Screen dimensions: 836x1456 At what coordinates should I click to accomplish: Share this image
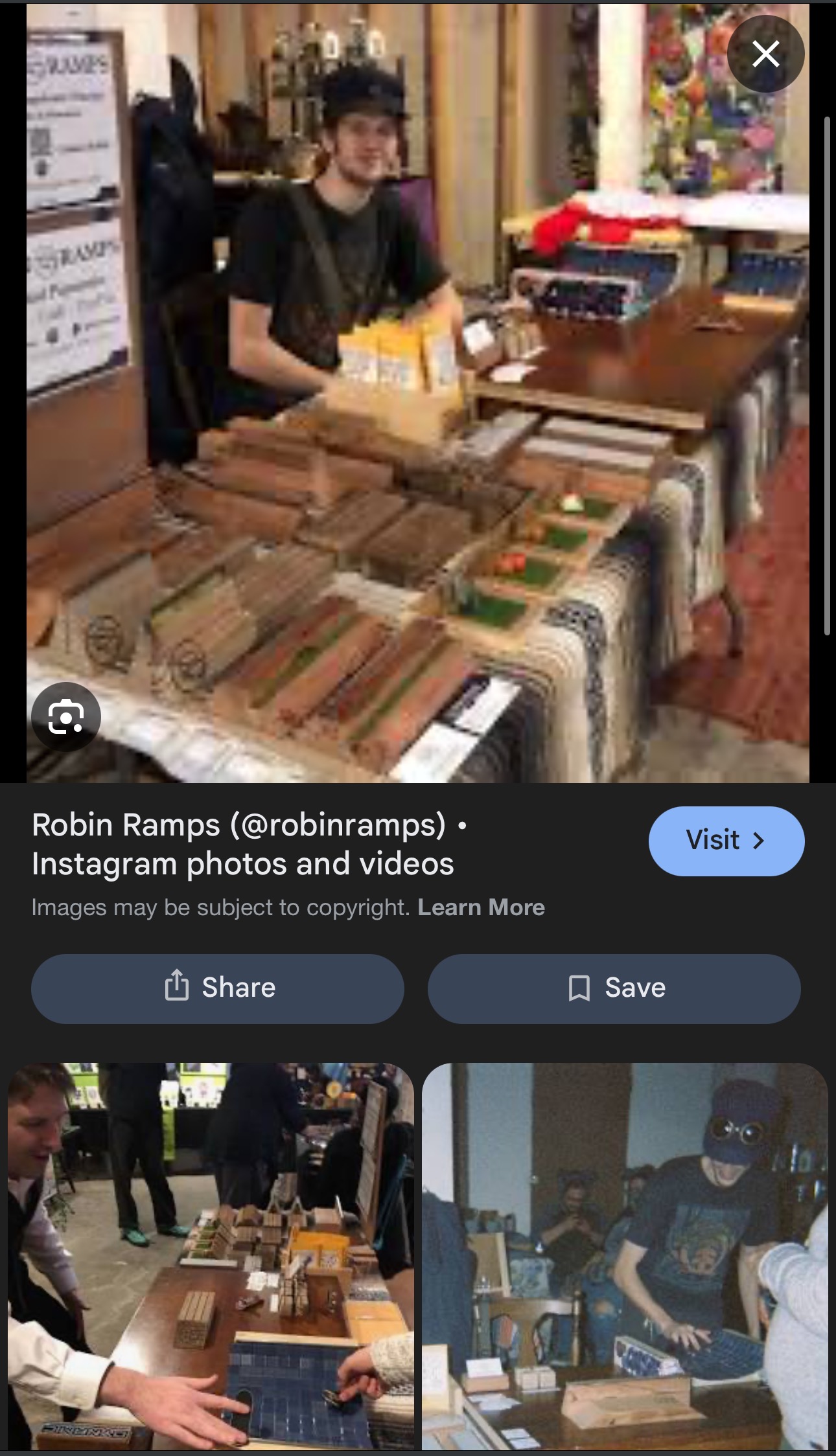(218, 988)
